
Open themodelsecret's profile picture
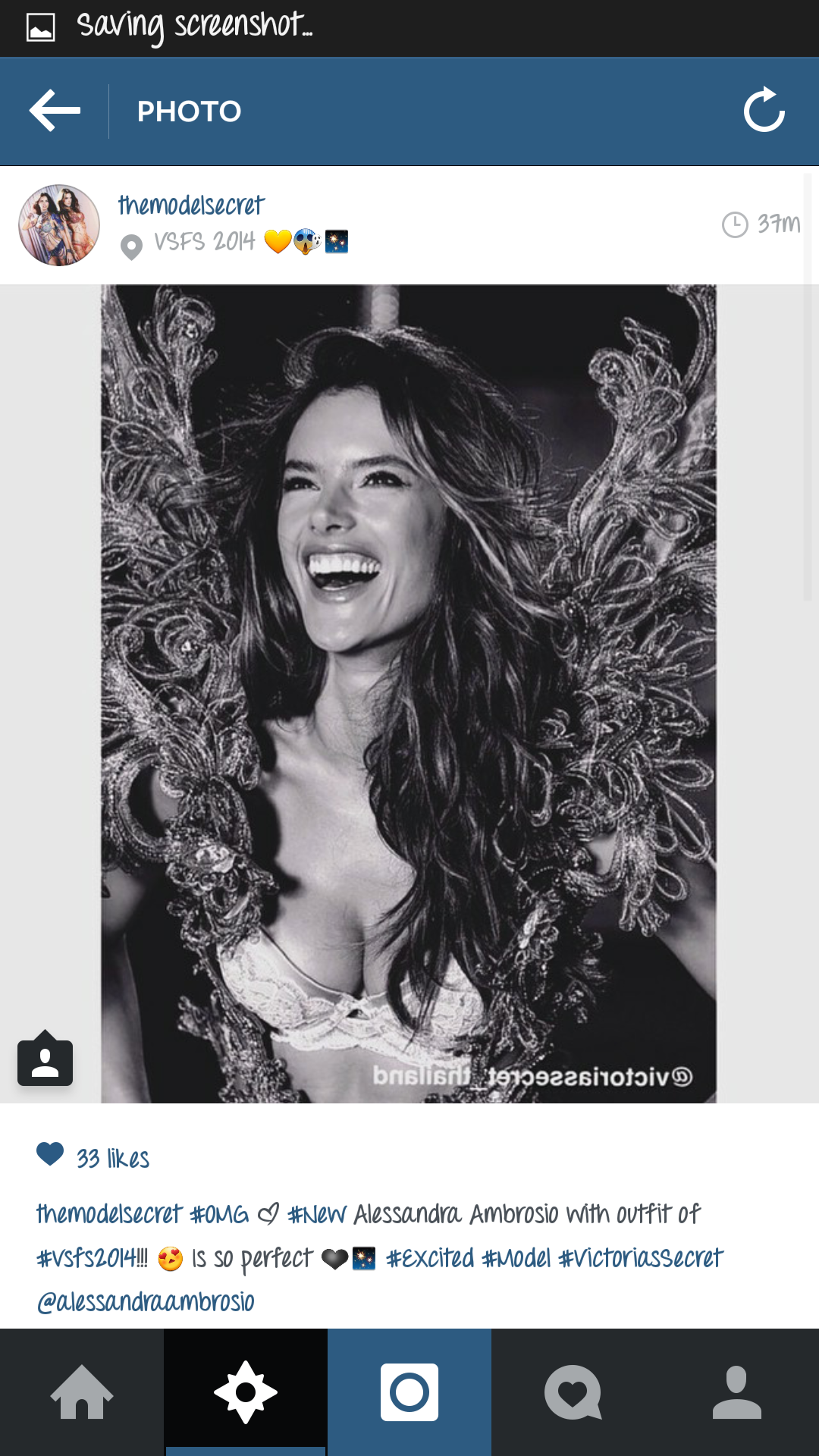[x=59, y=225]
